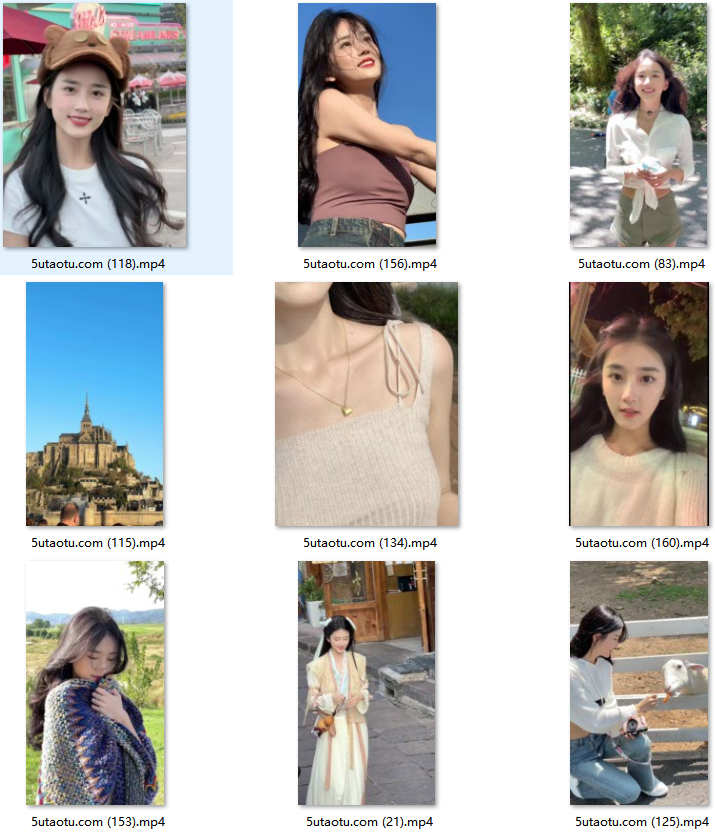Select the castle video 5utaotu.com (115).mp4
Screen dimensions: 715x833
tap(95, 403)
